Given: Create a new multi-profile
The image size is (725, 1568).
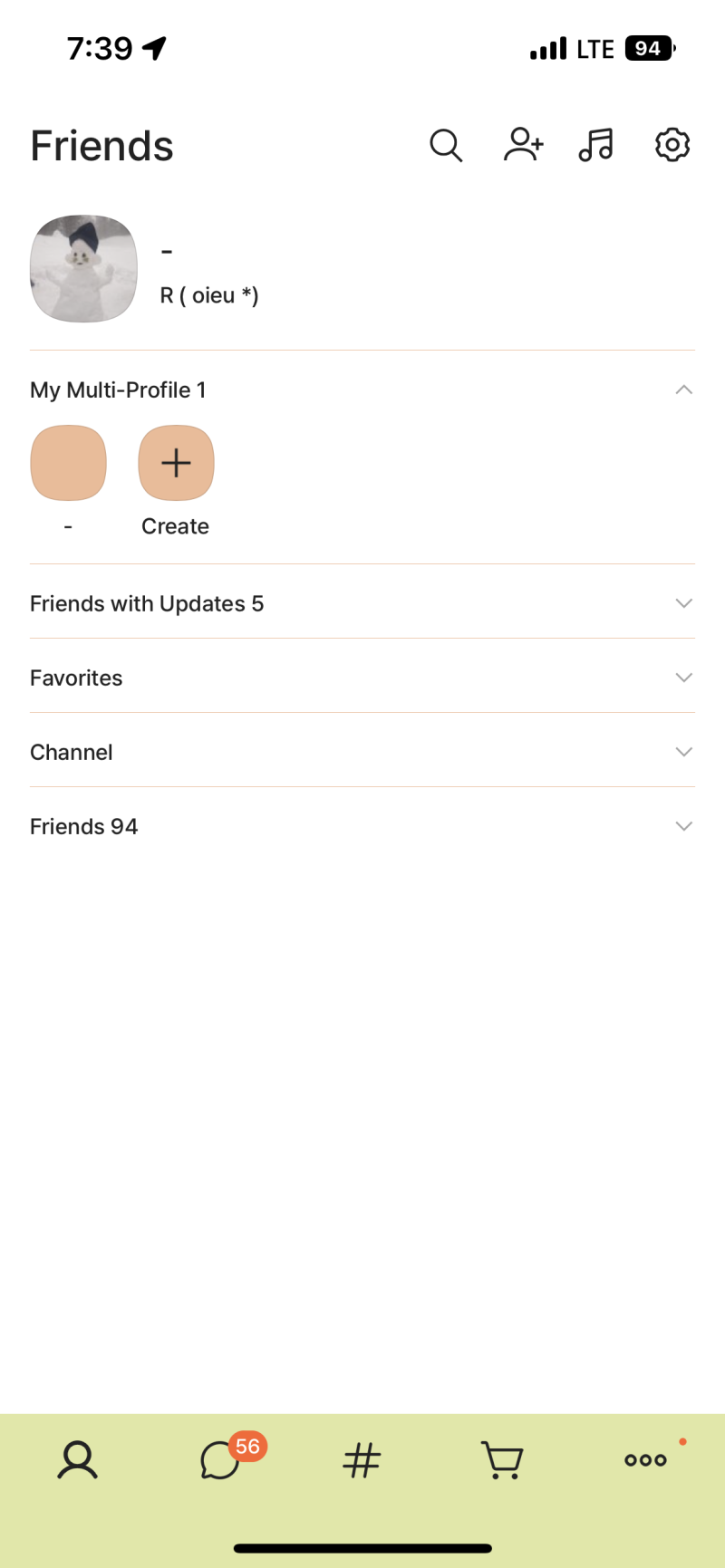Looking at the screenshot, I should click(176, 463).
